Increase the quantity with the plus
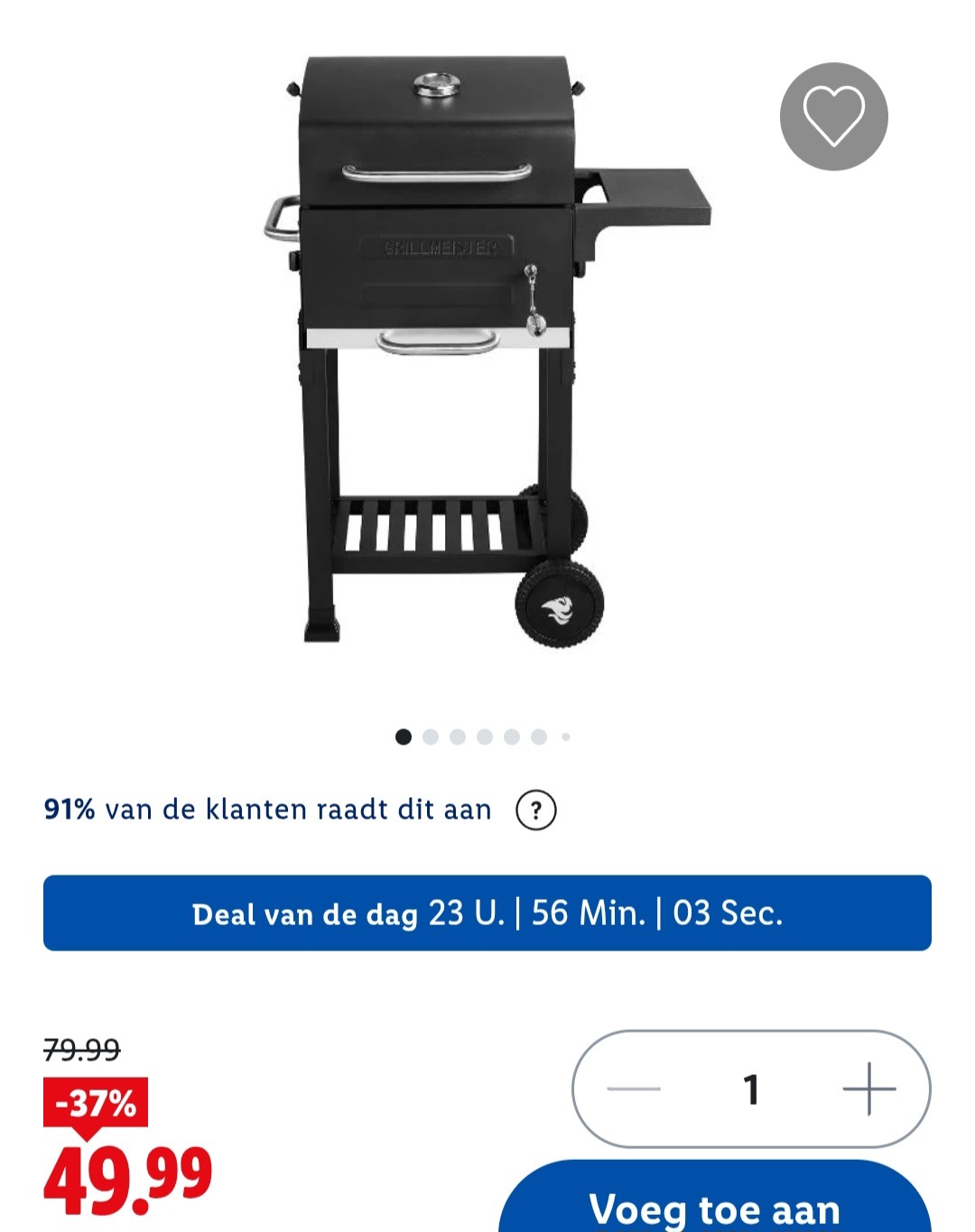This screenshot has width=975, height=1232. click(x=868, y=1089)
